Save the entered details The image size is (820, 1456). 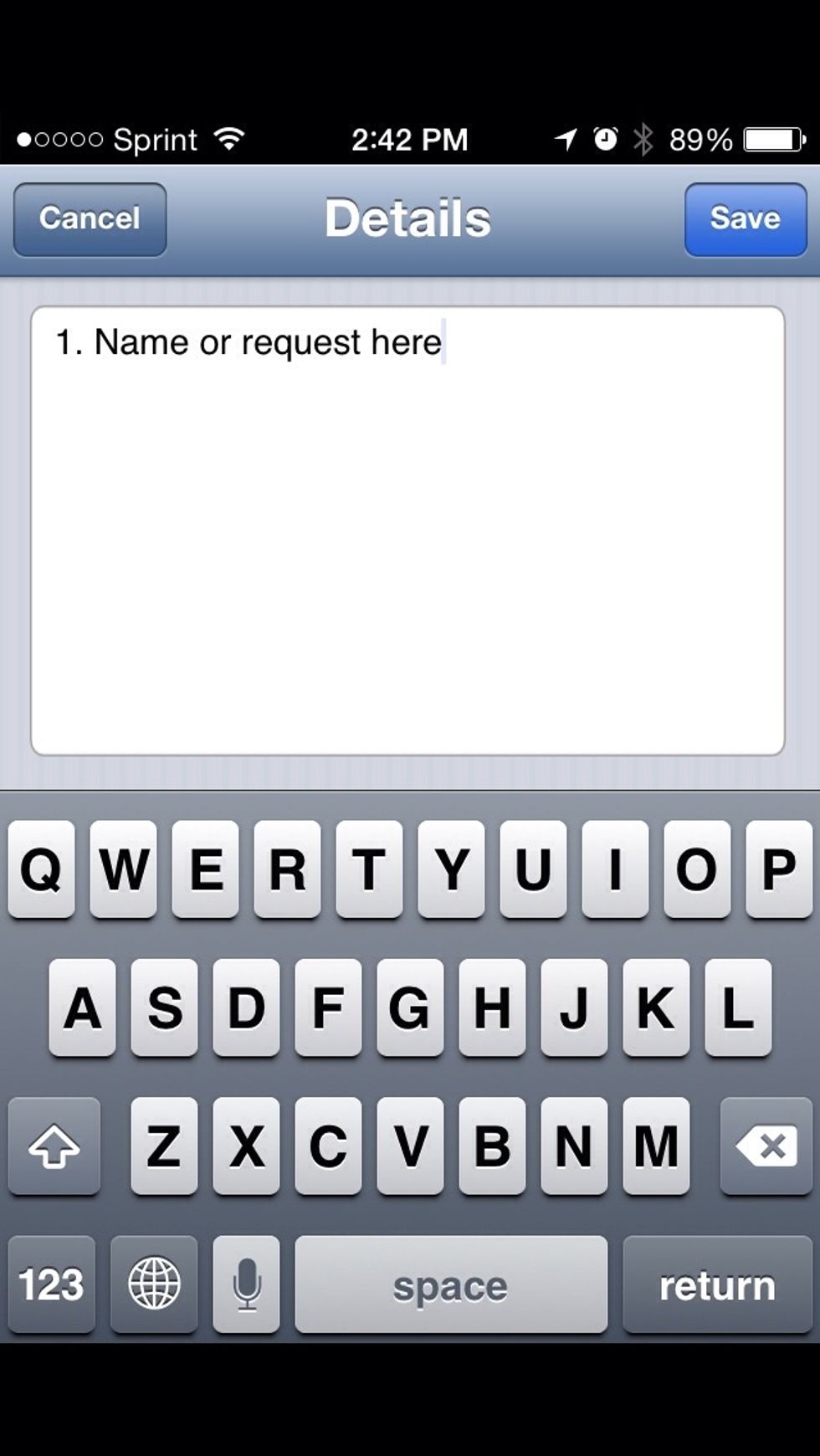point(746,219)
